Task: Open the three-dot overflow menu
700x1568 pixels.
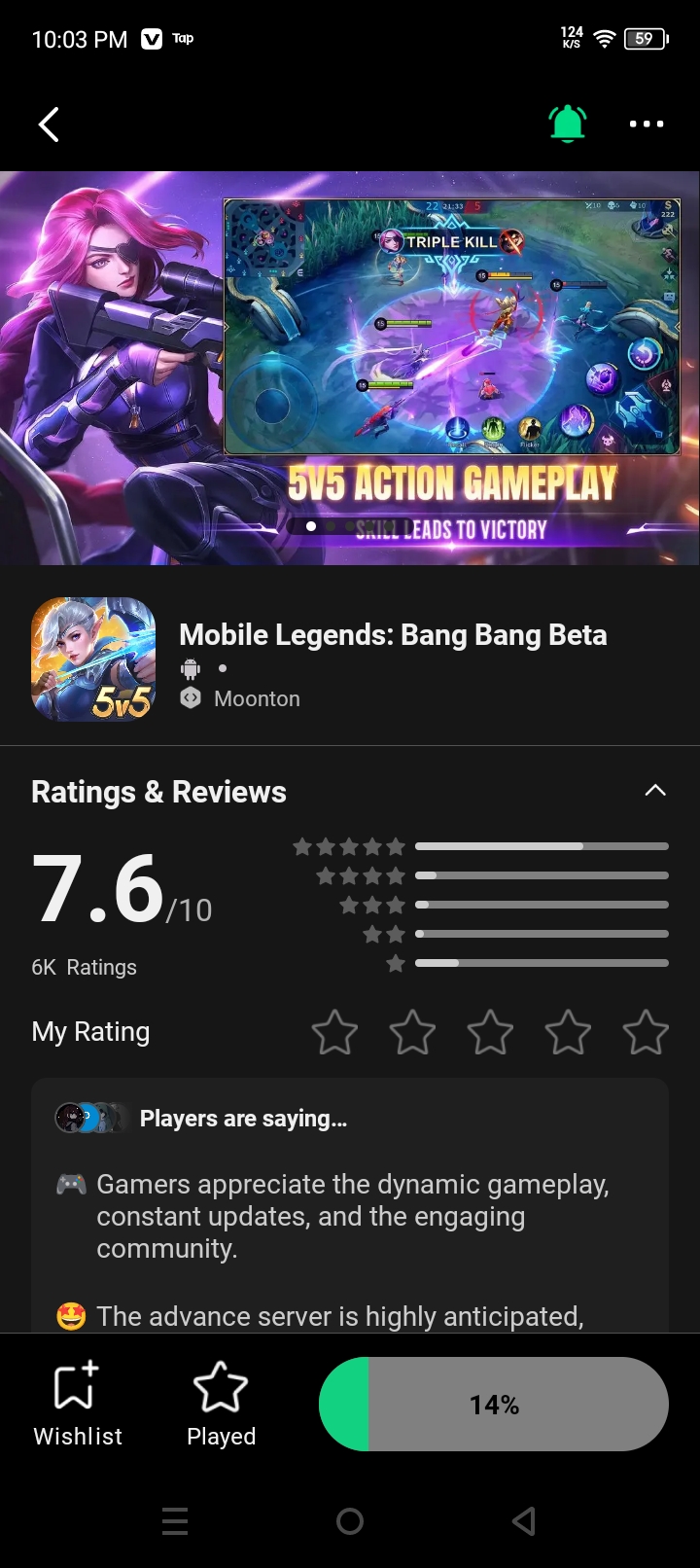Action: (647, 125)
